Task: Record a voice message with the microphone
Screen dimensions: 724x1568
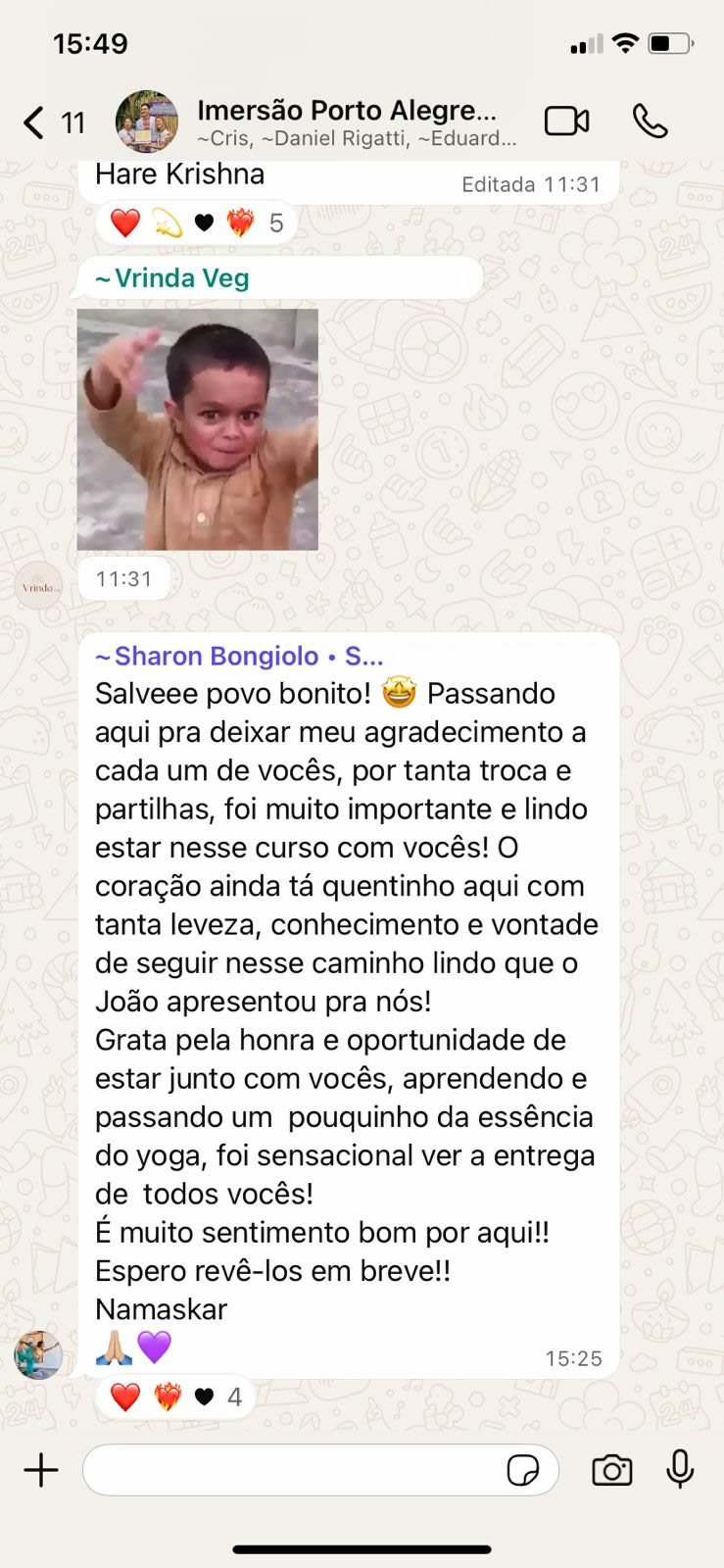Action: tap(680, 1469)
